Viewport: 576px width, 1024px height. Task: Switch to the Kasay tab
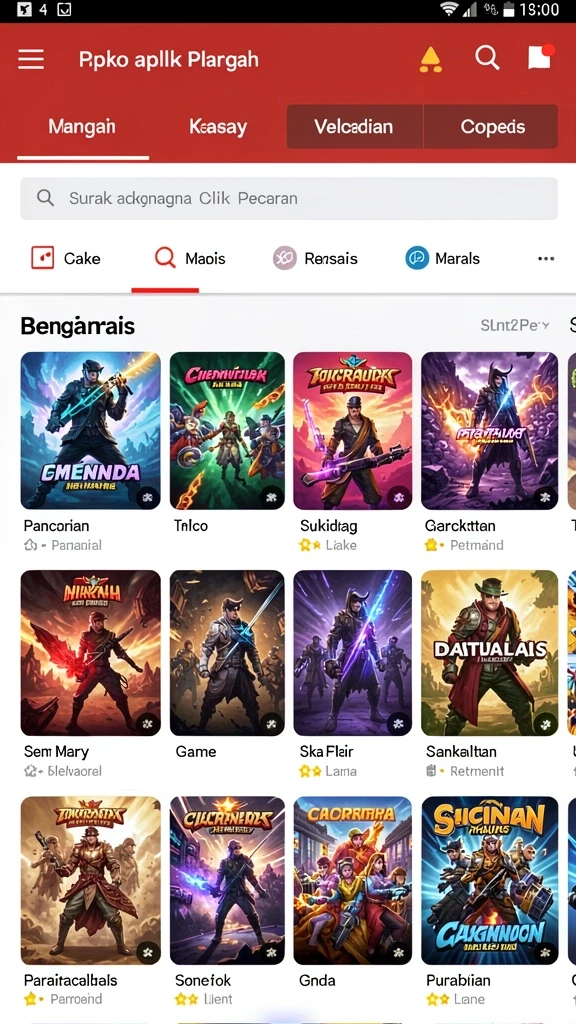point(218,127)
